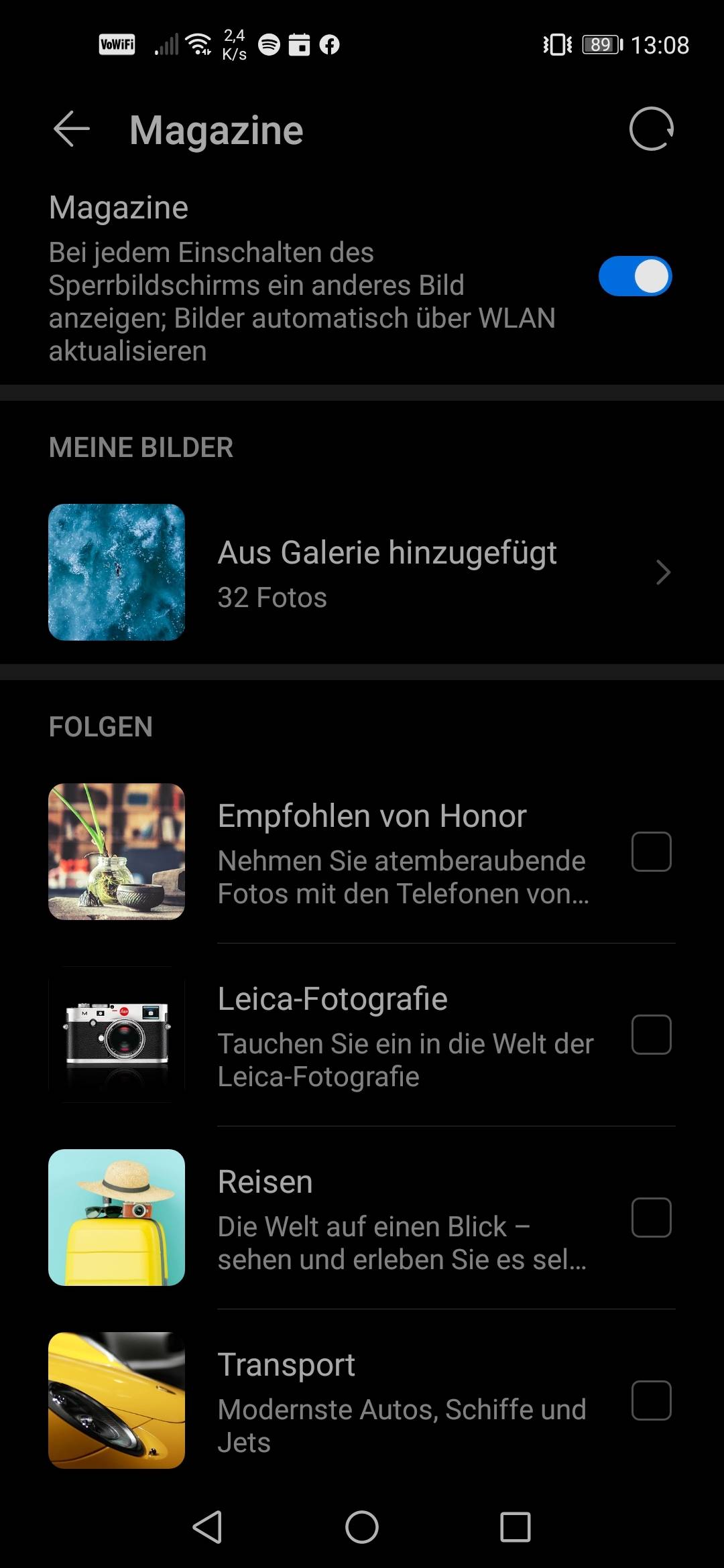Go back from the Magazine screen
Viewport: 724px width, 1568px height.
[72, 129]
